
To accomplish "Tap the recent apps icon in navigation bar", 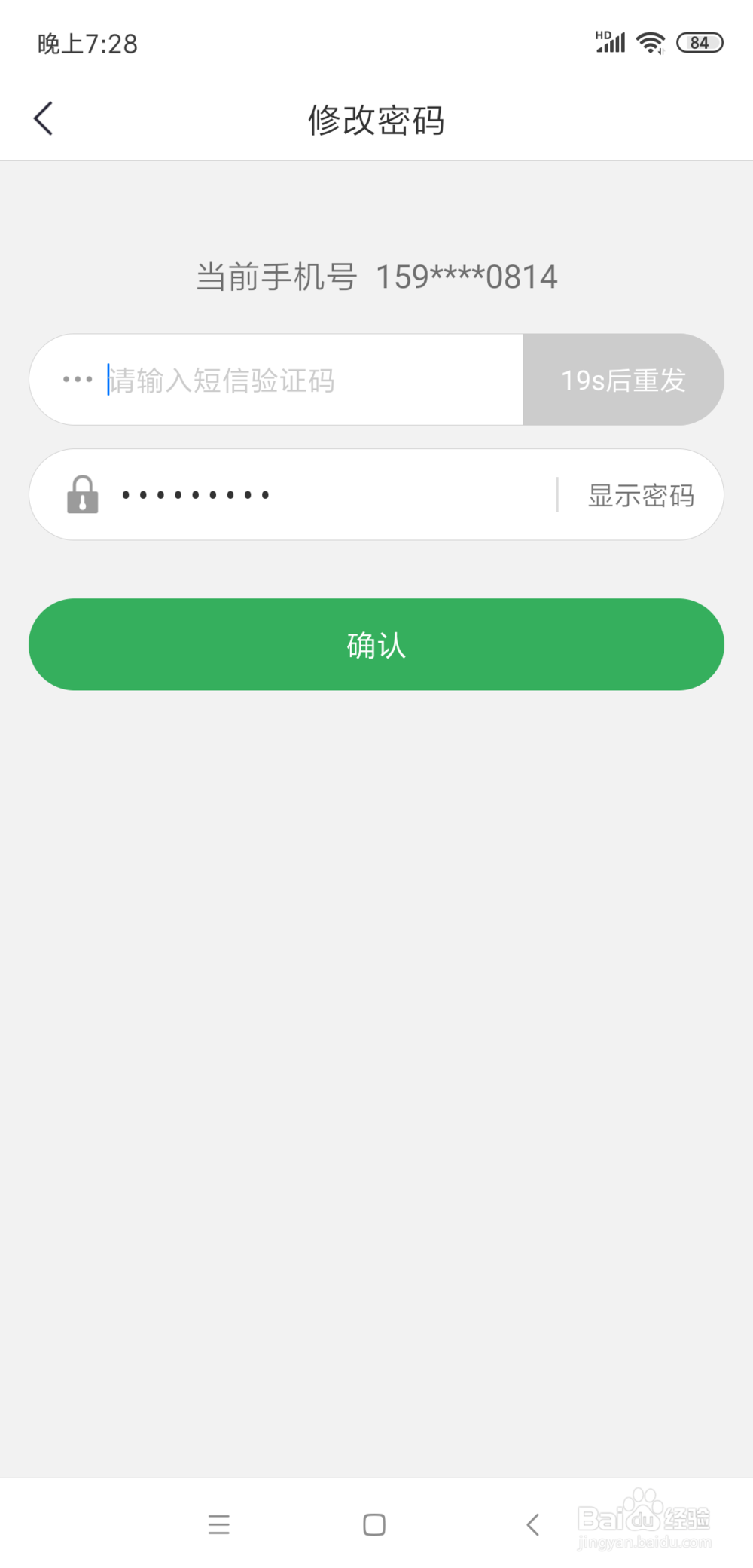I will (x=219, y=1525).
